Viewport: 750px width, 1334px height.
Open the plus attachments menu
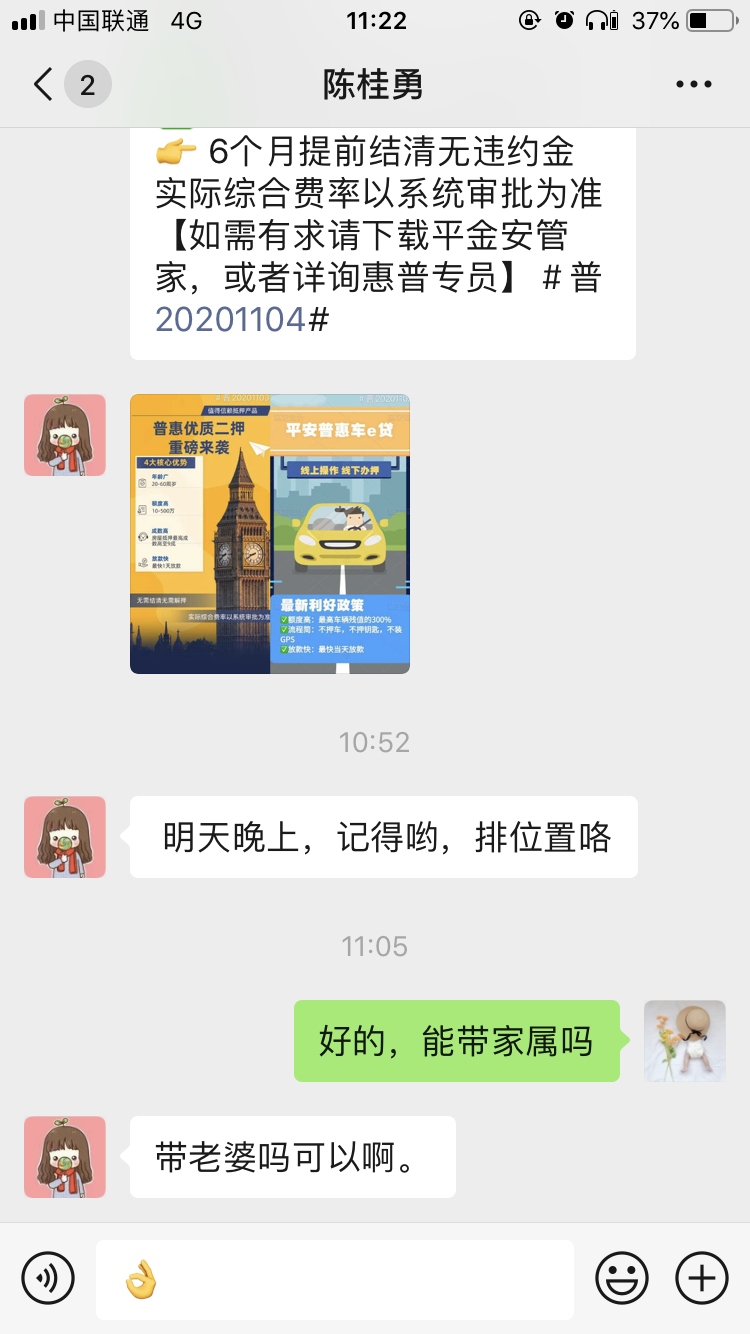[x=702, y=1278]
